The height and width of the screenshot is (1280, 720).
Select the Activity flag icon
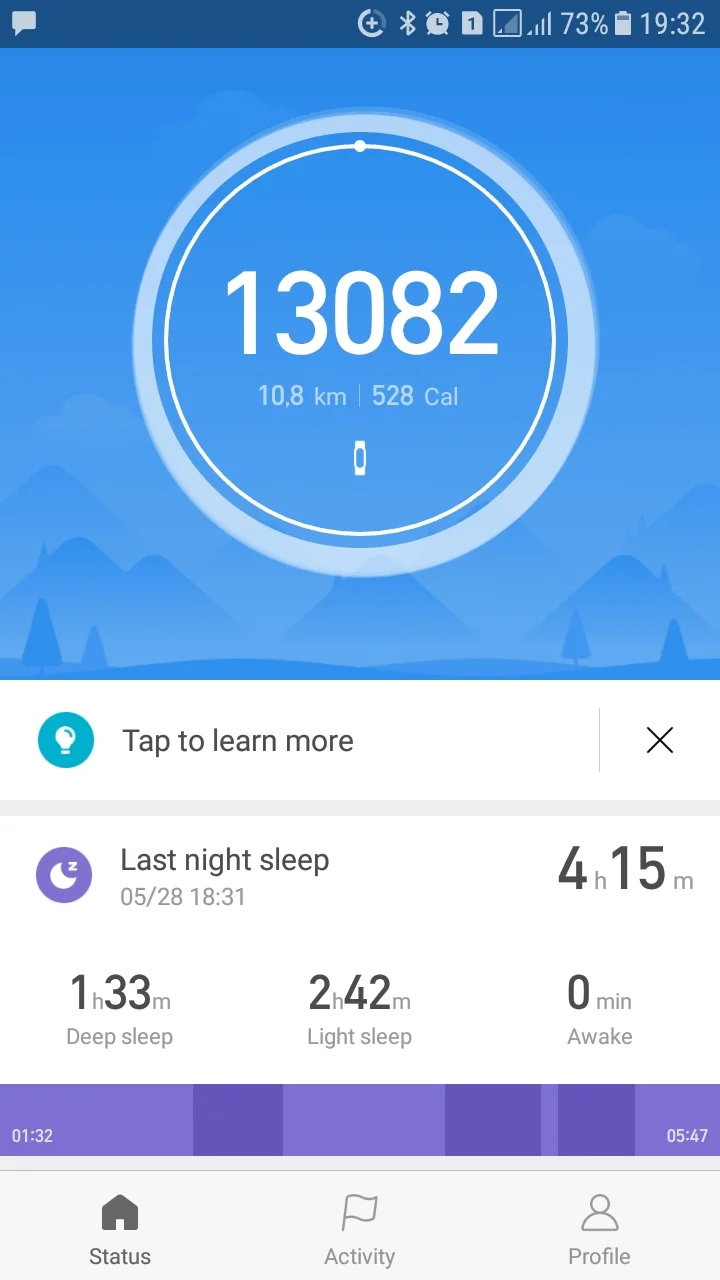(359, 1212)
